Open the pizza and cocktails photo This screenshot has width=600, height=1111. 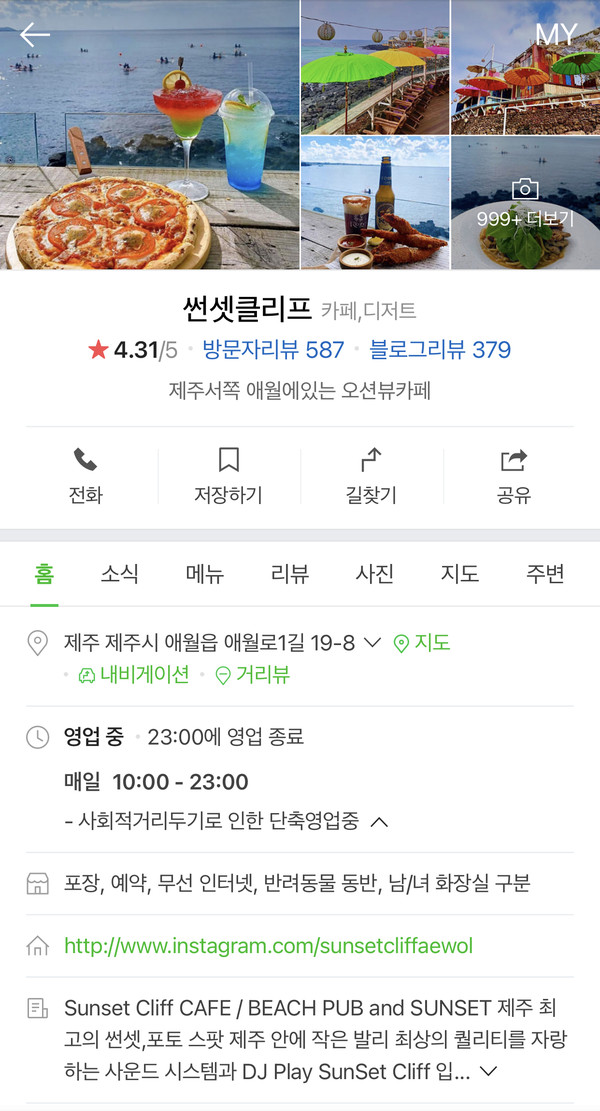point(150,135)
